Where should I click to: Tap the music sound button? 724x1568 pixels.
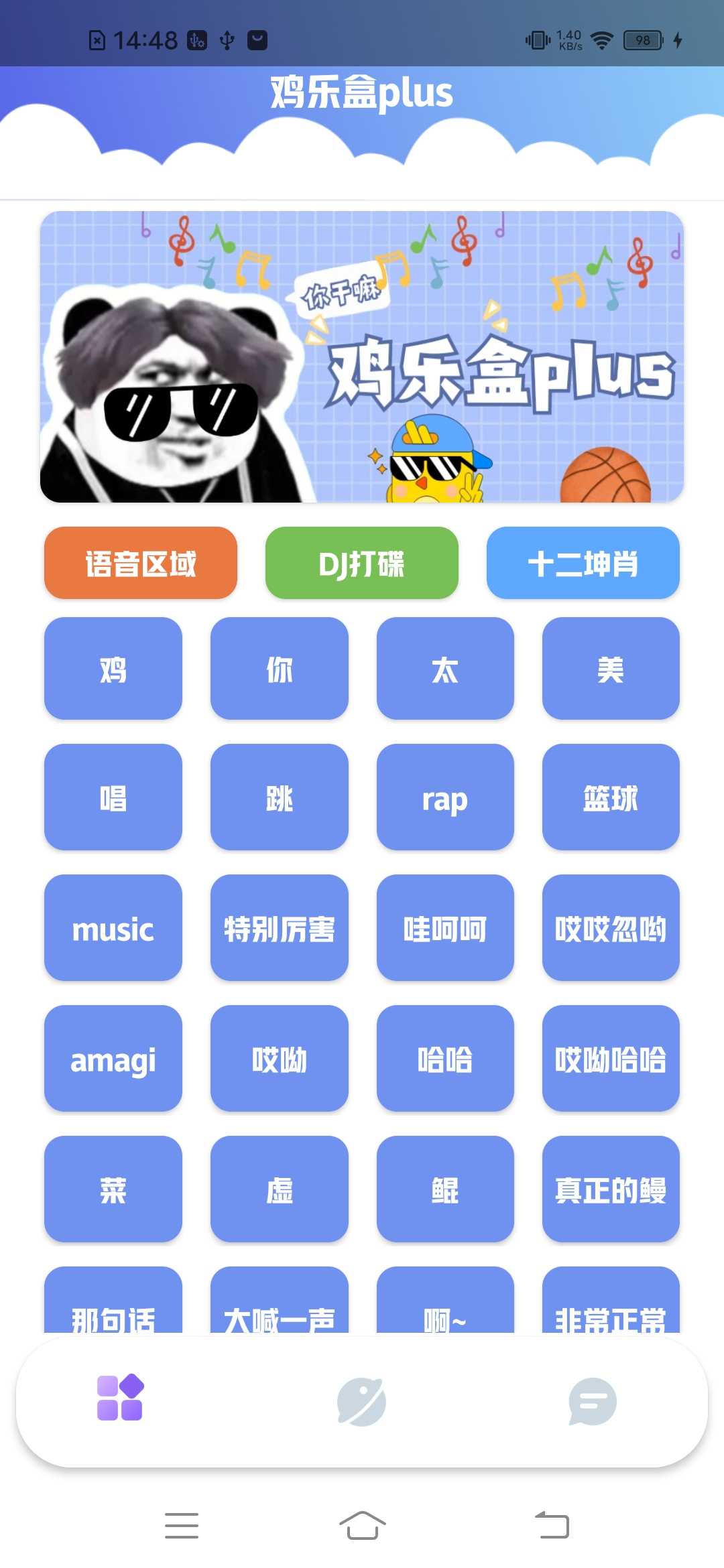point(112,929)
